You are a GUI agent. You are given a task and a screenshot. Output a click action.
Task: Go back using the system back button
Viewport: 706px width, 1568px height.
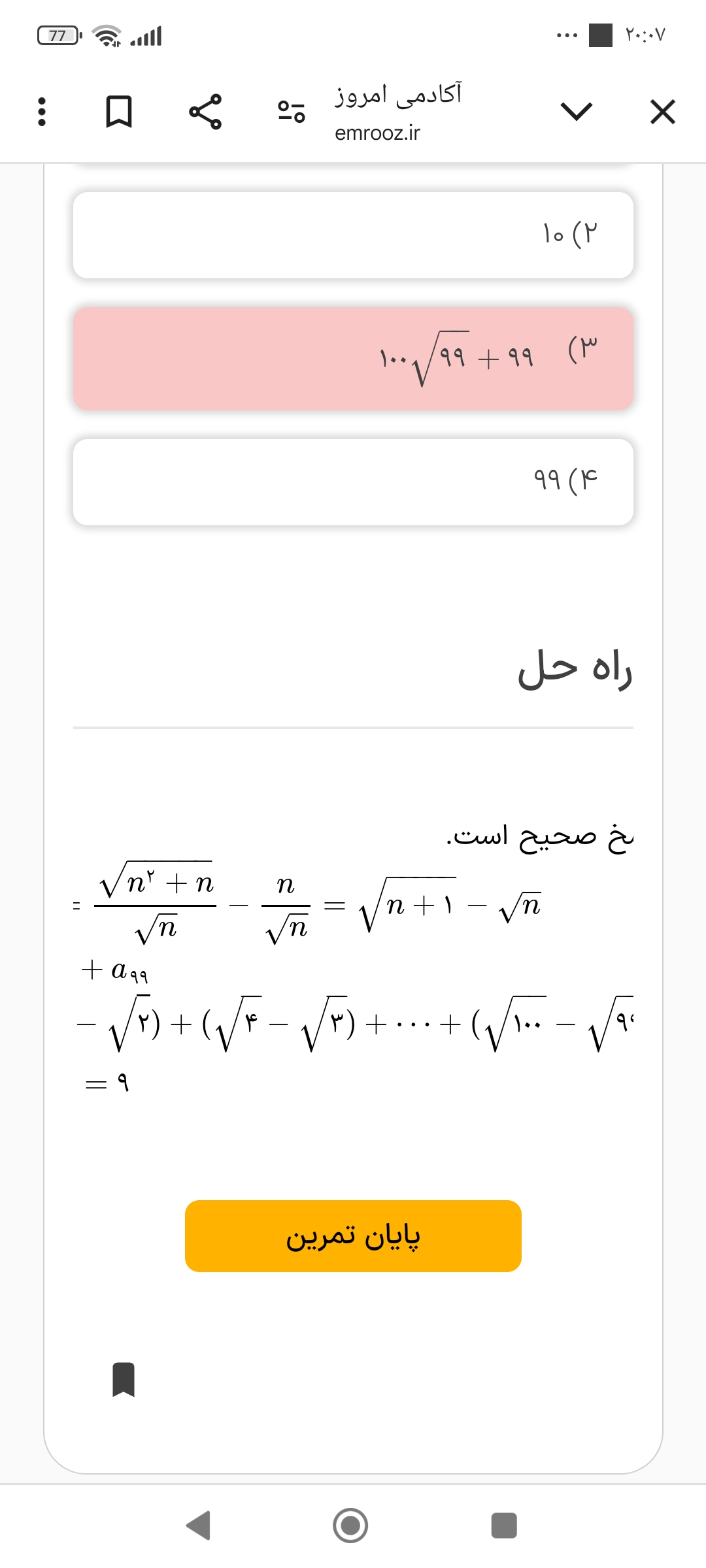click(x=199, y=1526)
